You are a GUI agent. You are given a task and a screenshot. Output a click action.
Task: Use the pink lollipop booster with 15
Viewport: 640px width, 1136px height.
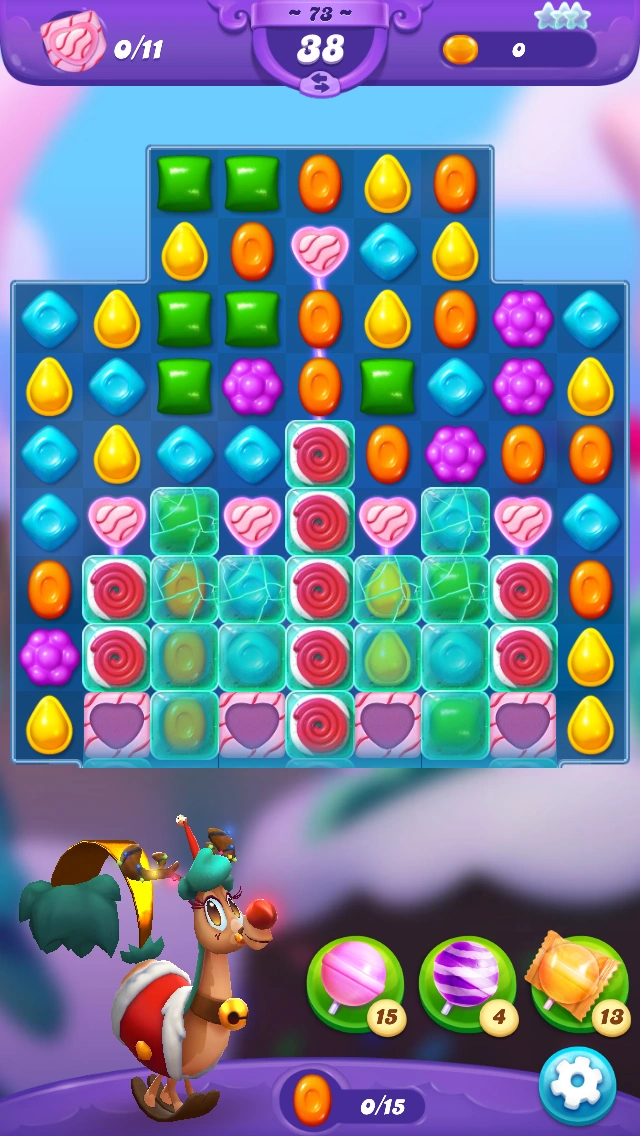pyautogui.click(x=355, y=983)
